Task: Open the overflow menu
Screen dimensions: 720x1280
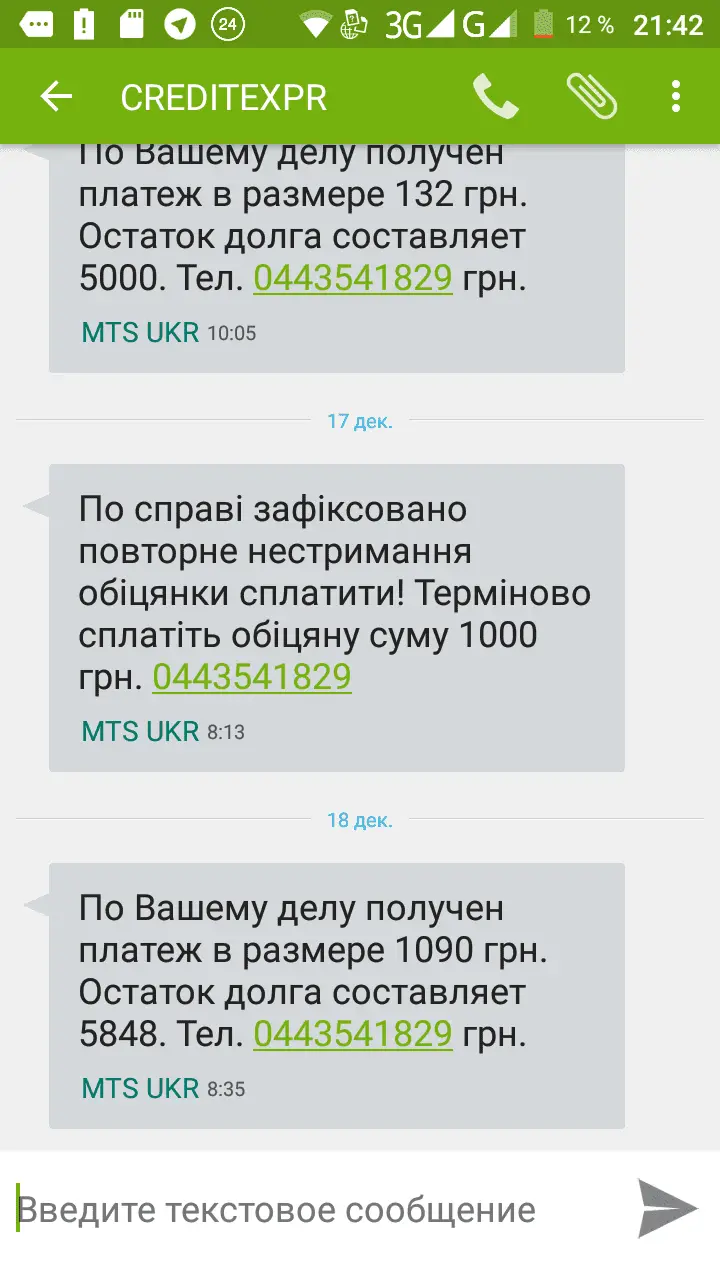Action: click(676, 97)
